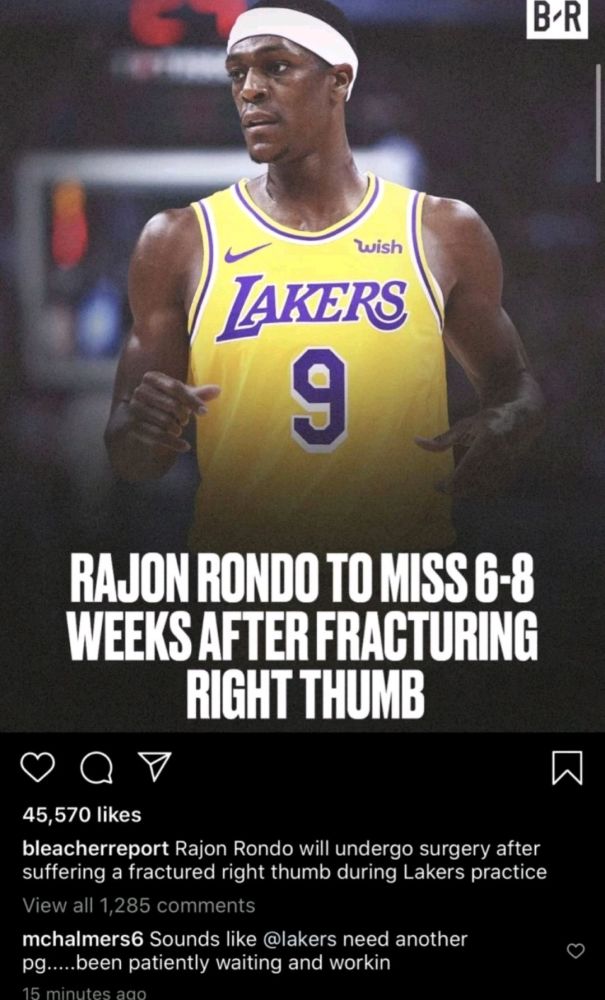Image resolution: width=605 pixels, height=1000 pixels.
Task: Bookmark the bleacherreport post
Action: coord(566,768)
